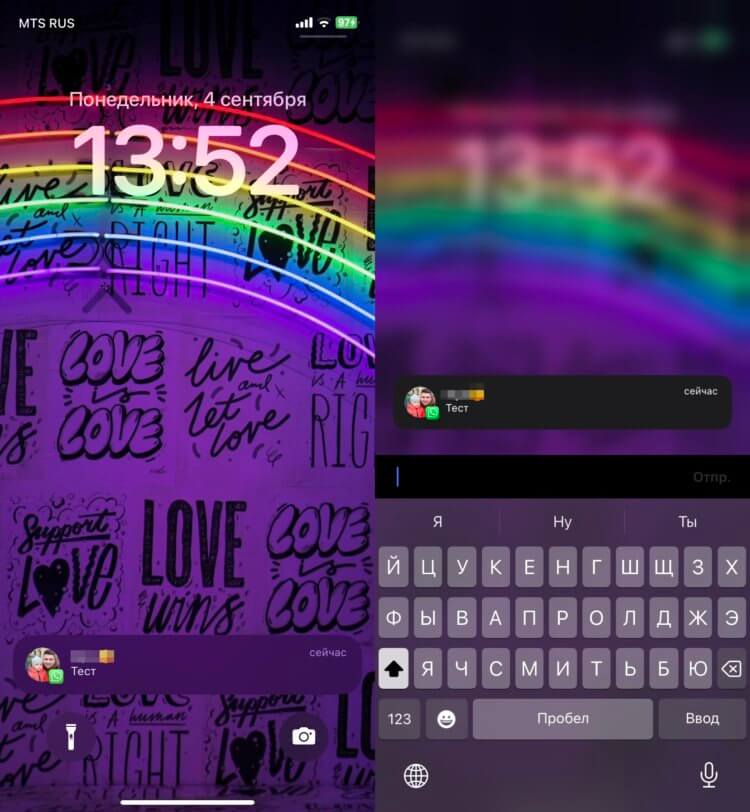This screenshot has width=750, height=812.
Task: Choose the keyboard suggestion Я
Action: (437, 522)
